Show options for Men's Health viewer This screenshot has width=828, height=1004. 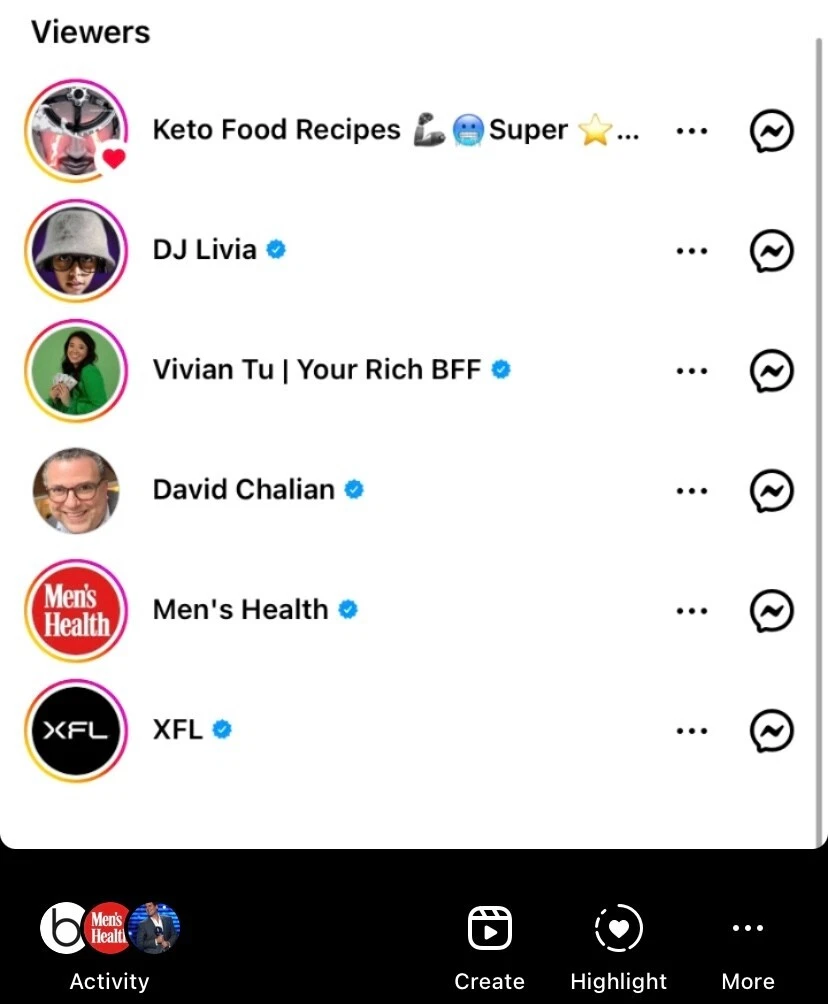click(692, 611)
